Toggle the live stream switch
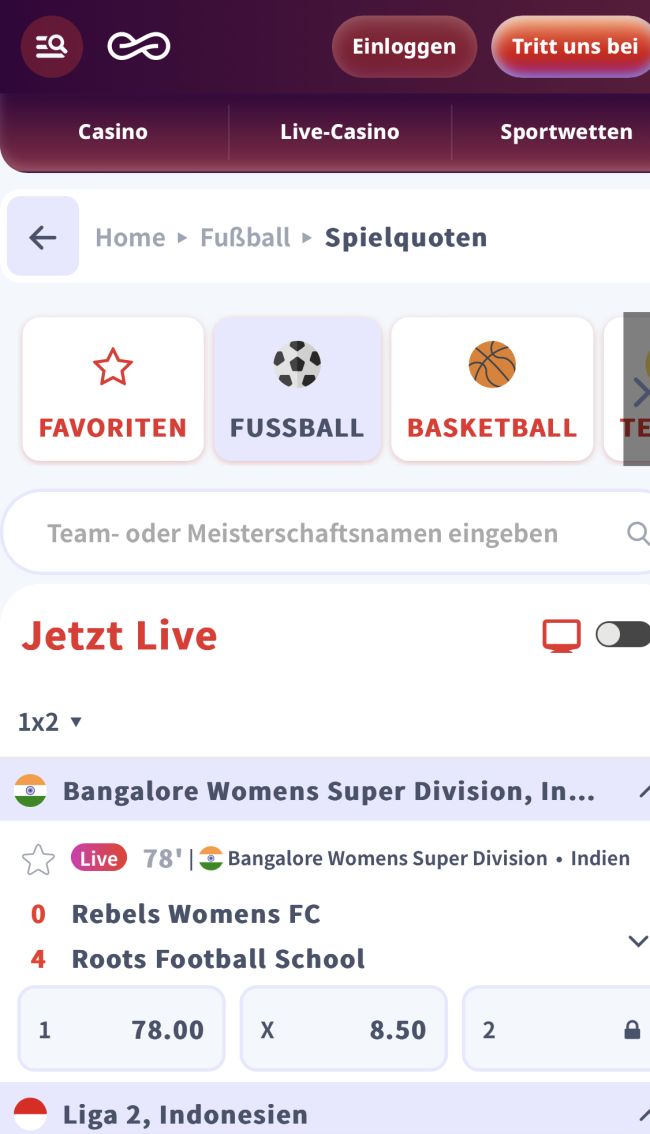This screenshot has height=1134, width=650. click(x=621, y=634)
